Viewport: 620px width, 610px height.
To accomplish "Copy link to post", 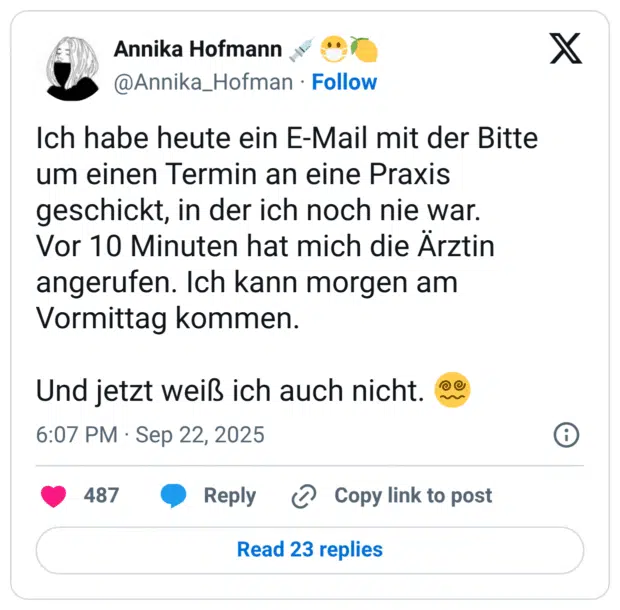I will 392,495.
